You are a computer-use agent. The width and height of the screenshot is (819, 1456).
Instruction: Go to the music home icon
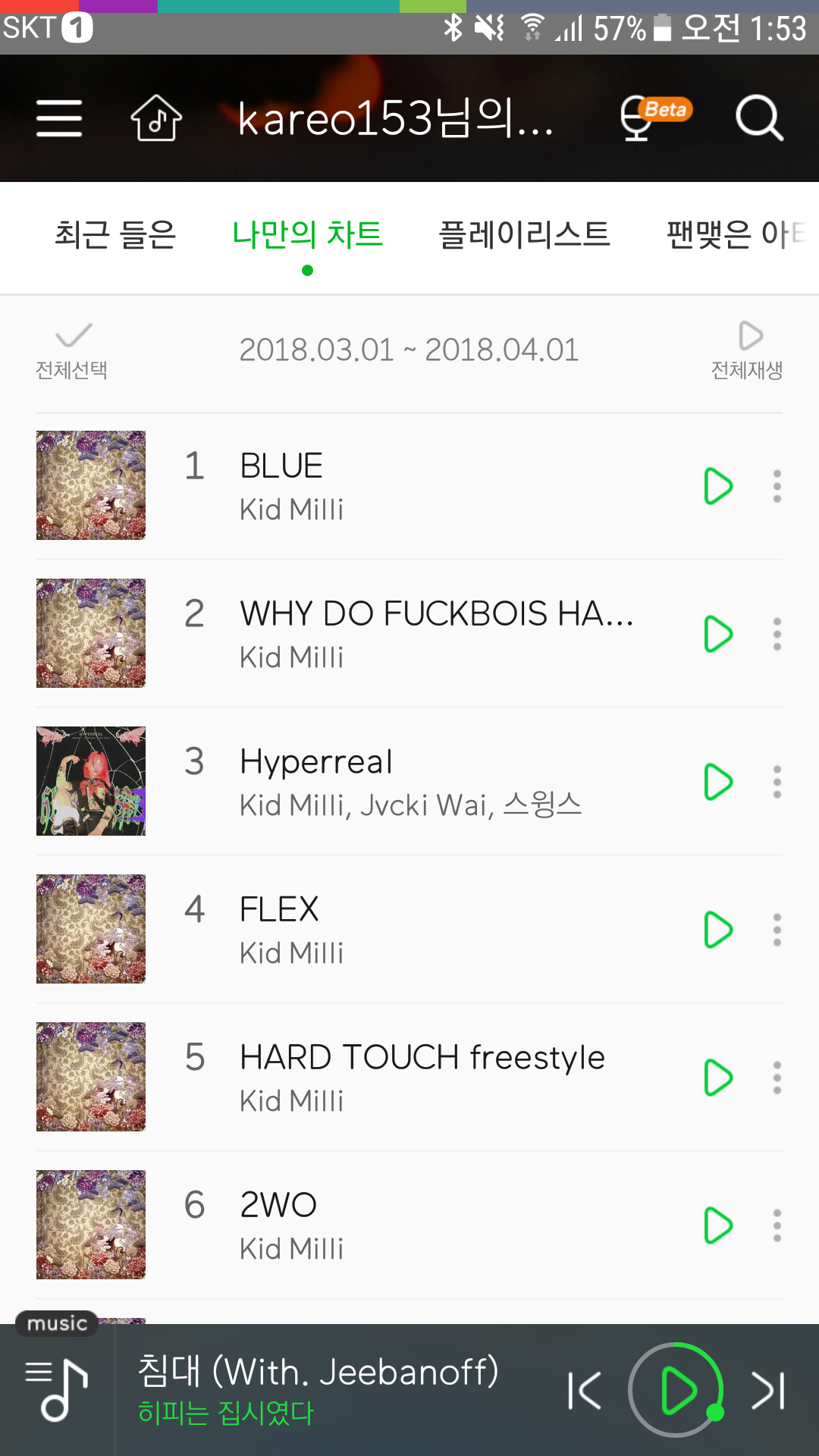point(156,118)
